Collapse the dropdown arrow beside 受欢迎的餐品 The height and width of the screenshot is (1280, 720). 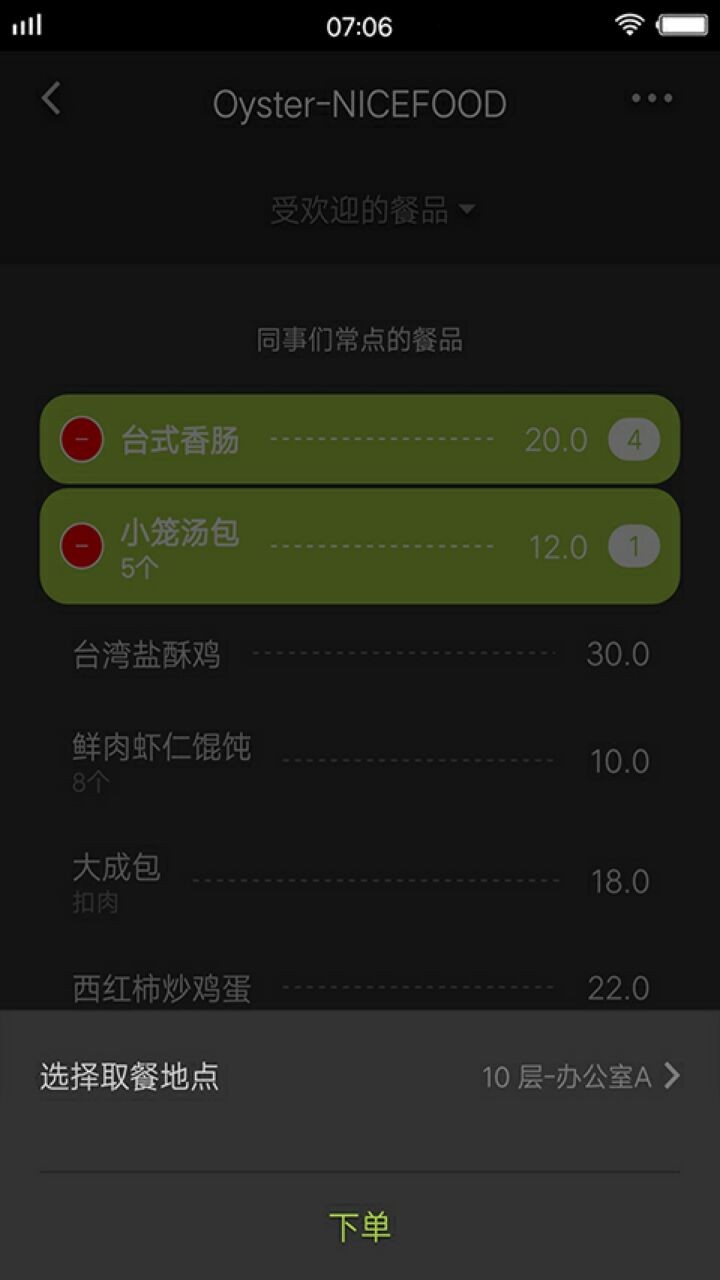(468, 211)
